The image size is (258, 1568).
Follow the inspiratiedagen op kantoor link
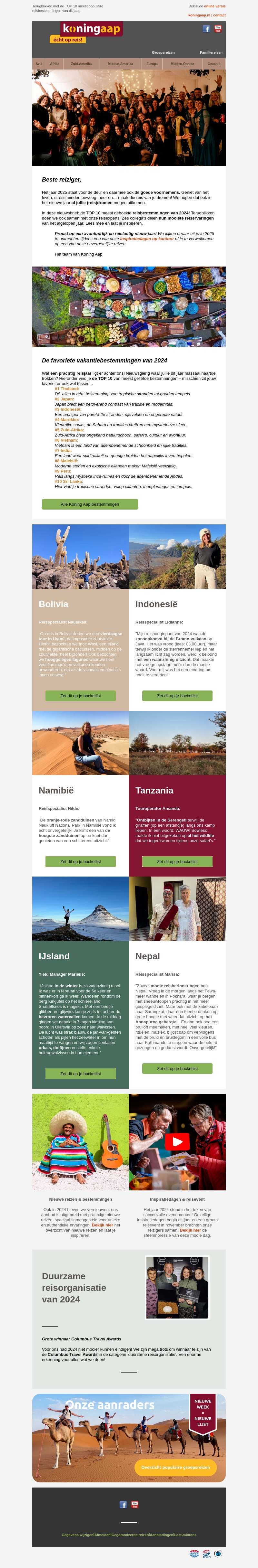point(146,239)
